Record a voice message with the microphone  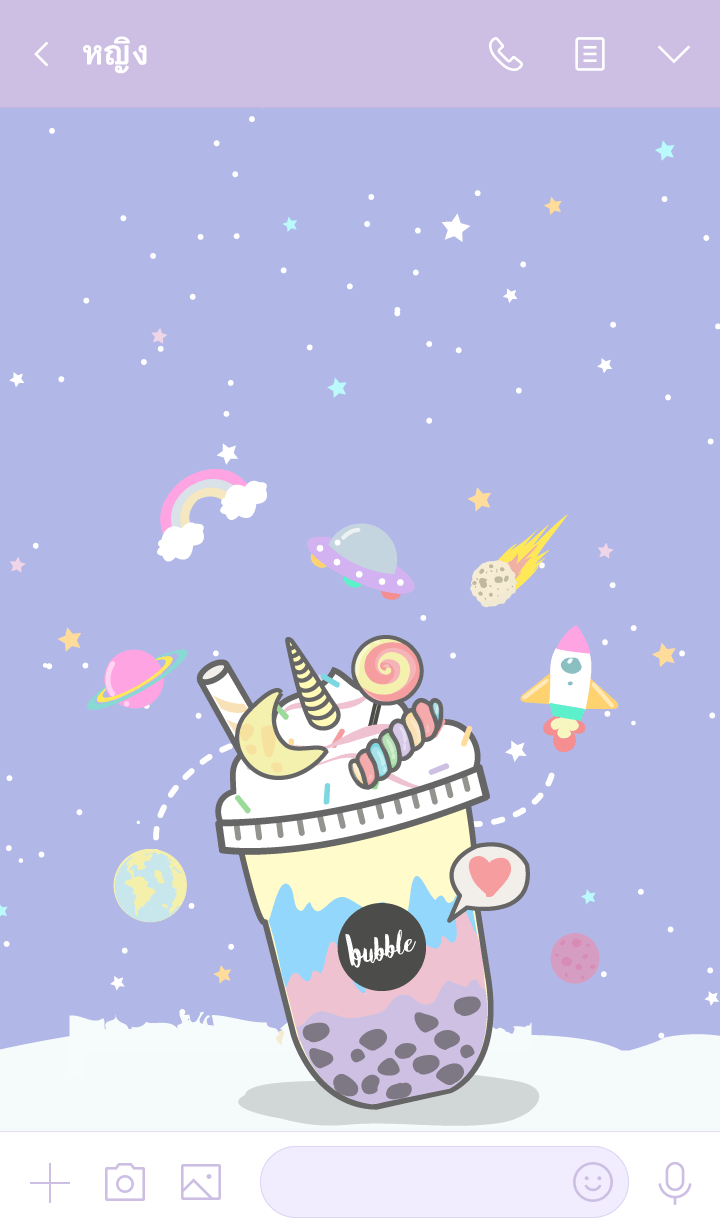click(675, 1182)
